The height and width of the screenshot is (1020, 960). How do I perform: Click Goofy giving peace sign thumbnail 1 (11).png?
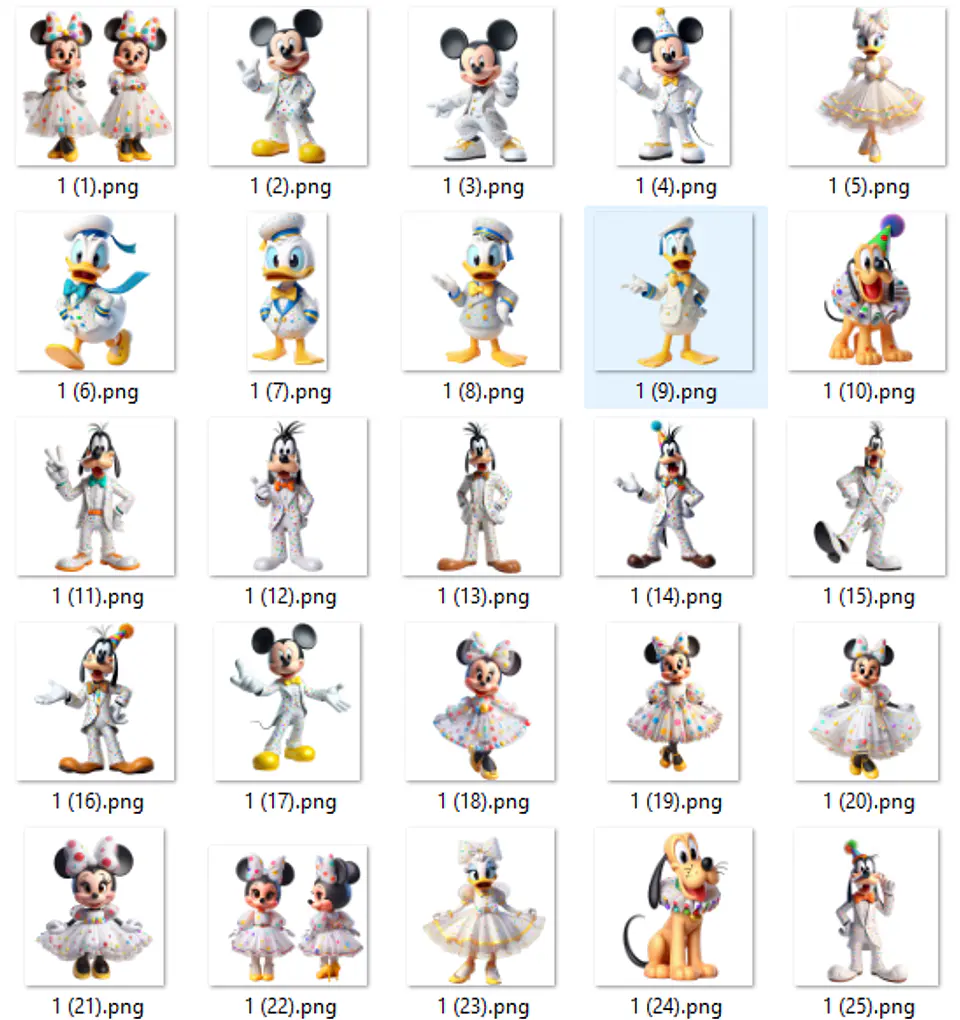pos(94,495)
